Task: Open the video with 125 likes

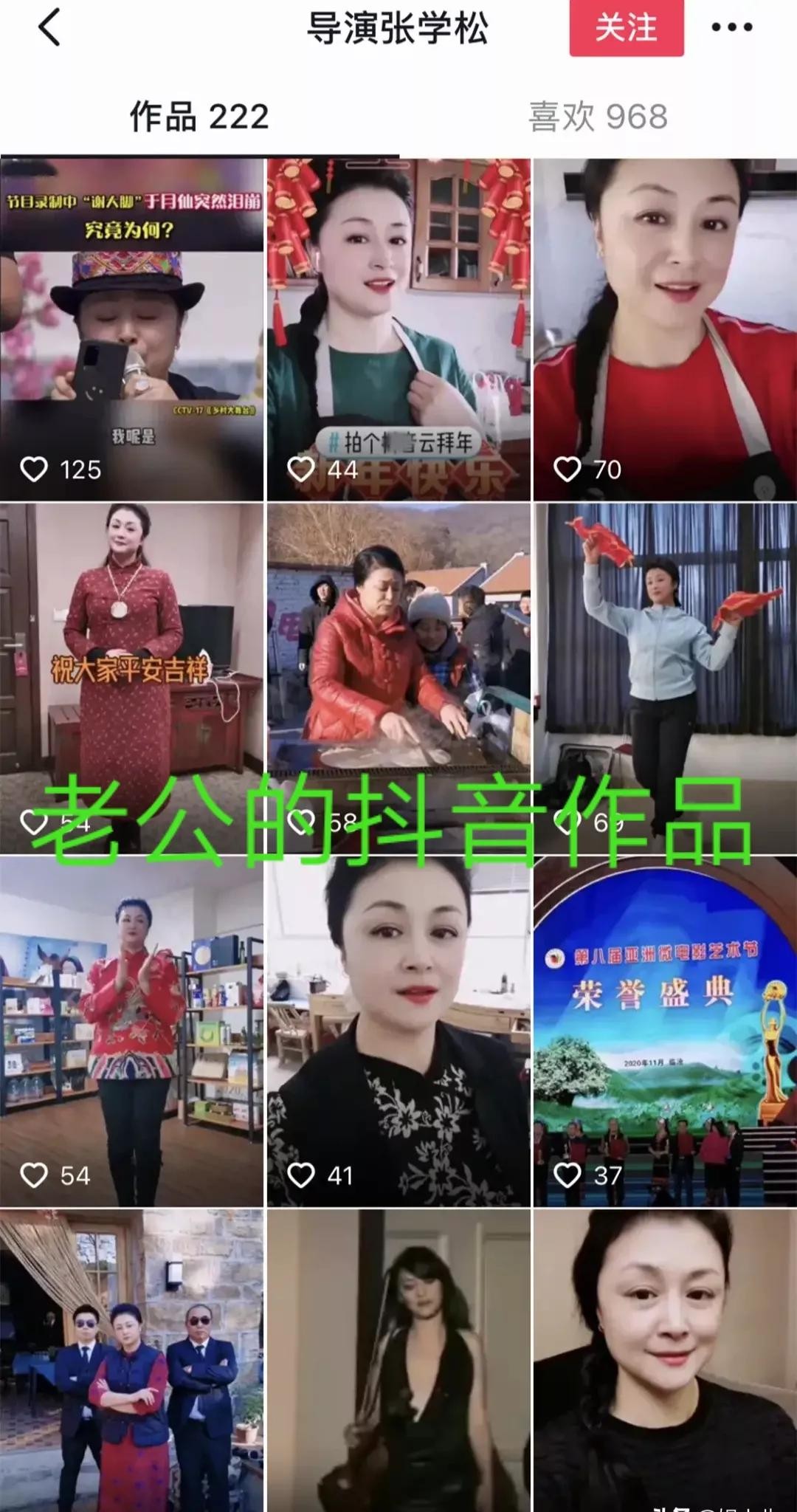Action: (x=132, y=330)
